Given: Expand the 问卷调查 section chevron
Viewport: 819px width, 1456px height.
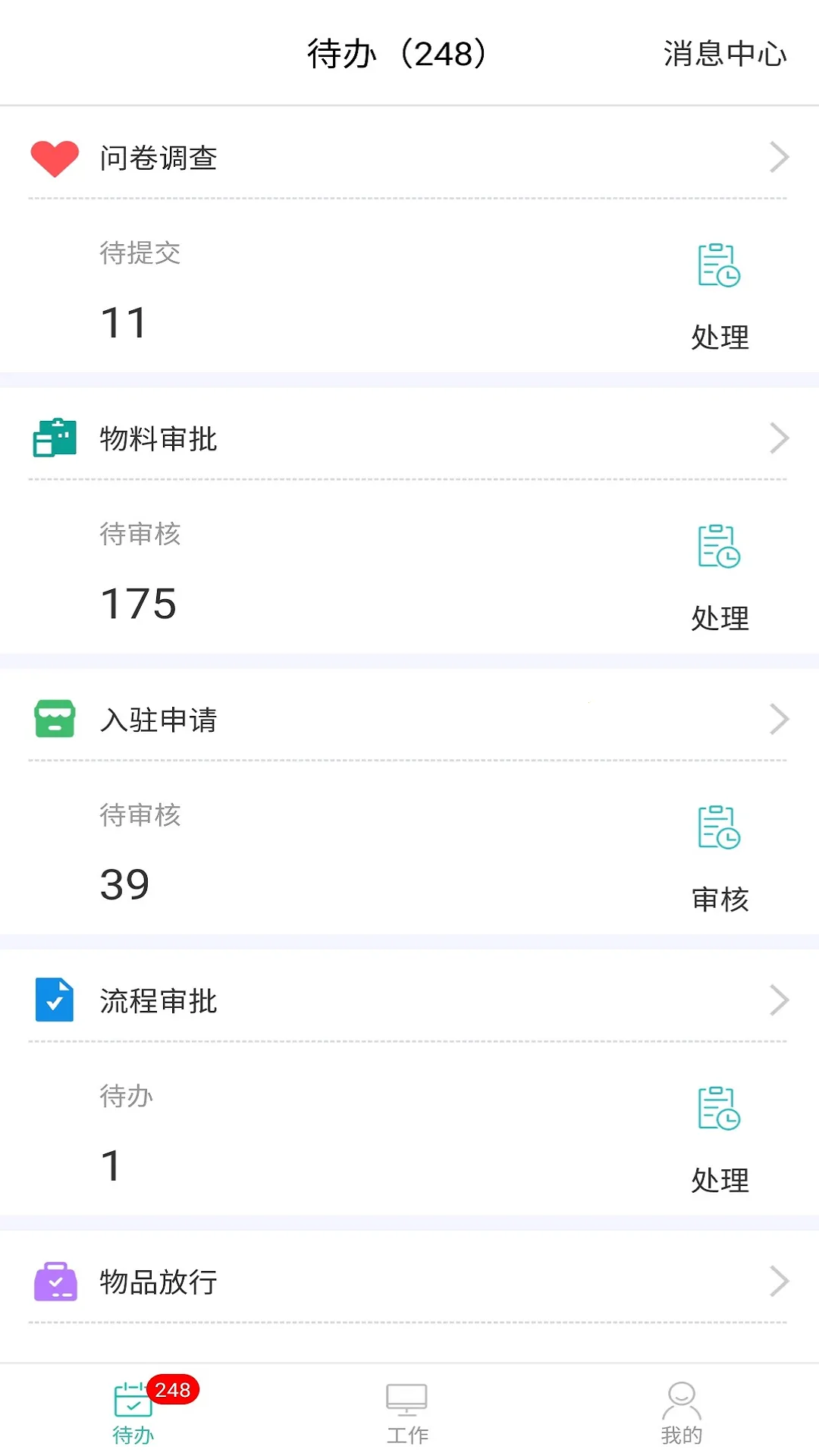Looking at the screenshot, I should (780, 157).
